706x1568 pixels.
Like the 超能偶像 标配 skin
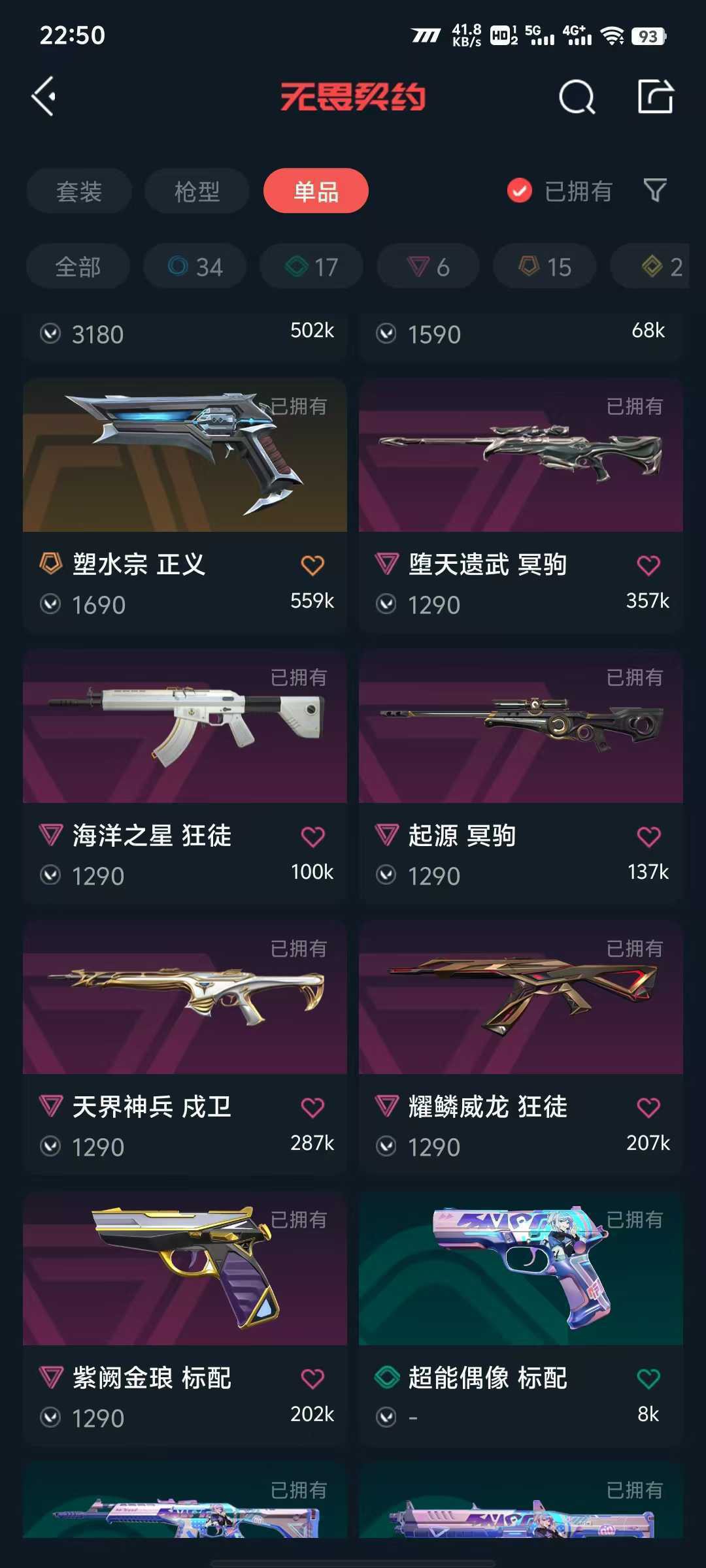(x=648, y=1379)
